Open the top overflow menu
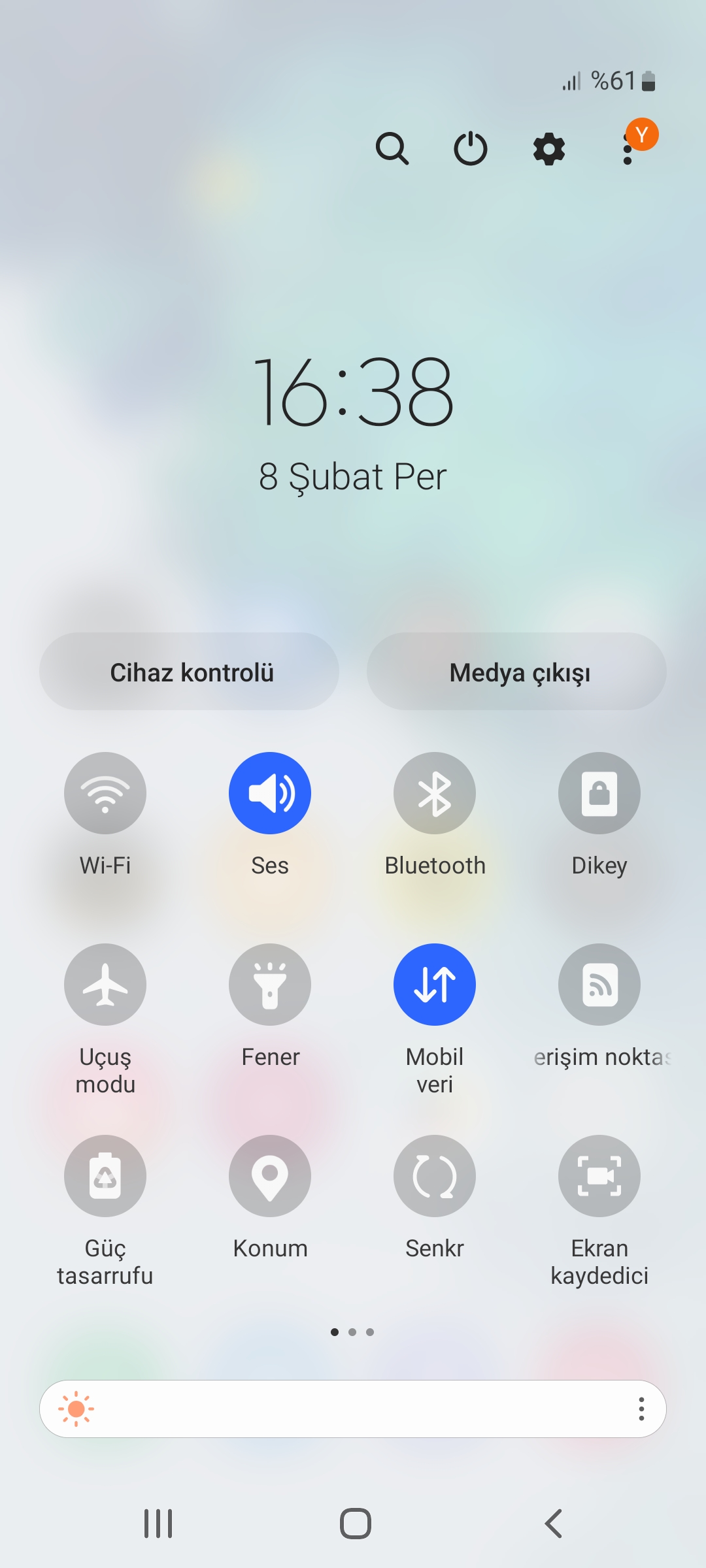 coord(628,149)
